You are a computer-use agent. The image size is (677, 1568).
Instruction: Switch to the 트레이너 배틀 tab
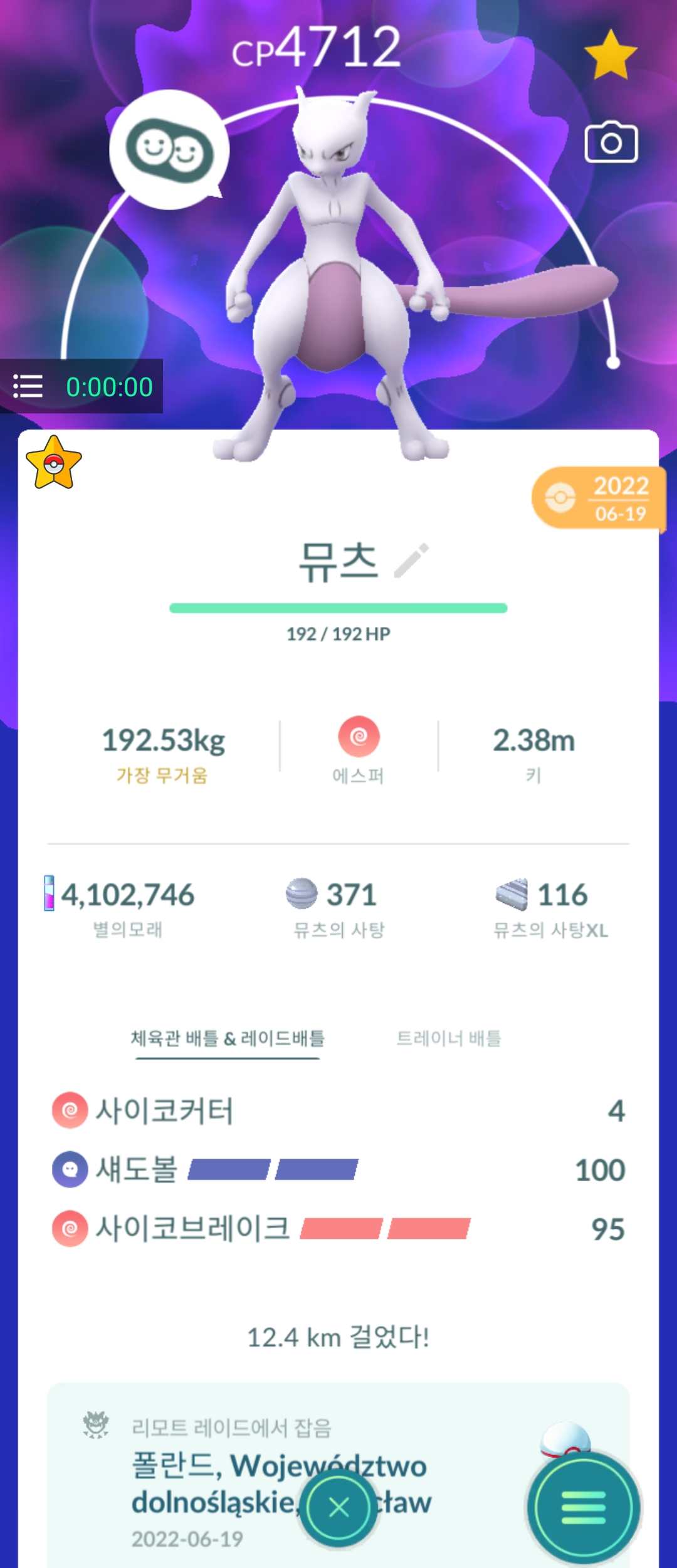click(x=449, y=1038)
